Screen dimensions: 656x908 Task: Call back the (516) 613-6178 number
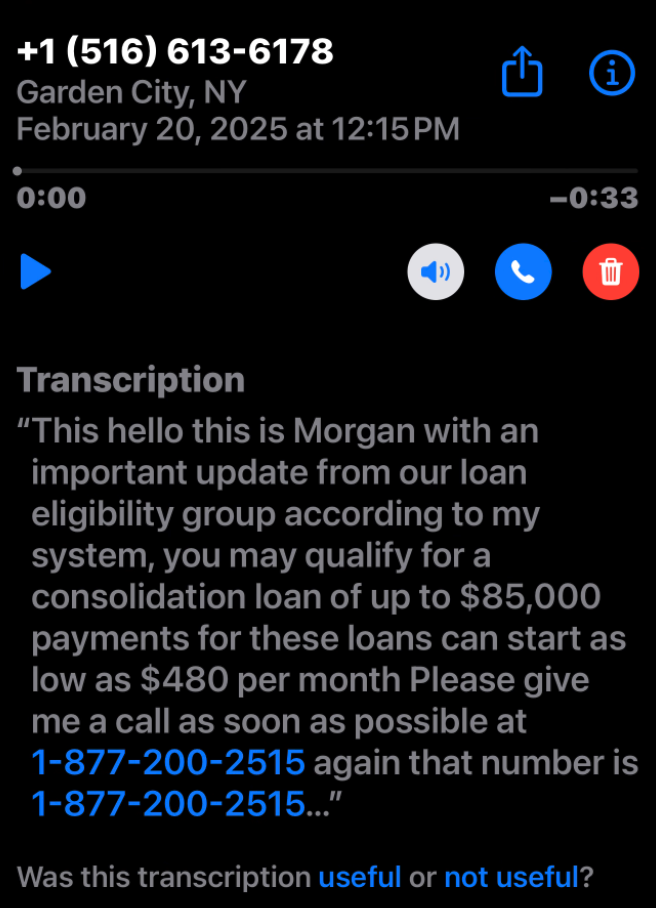point(523,271)
